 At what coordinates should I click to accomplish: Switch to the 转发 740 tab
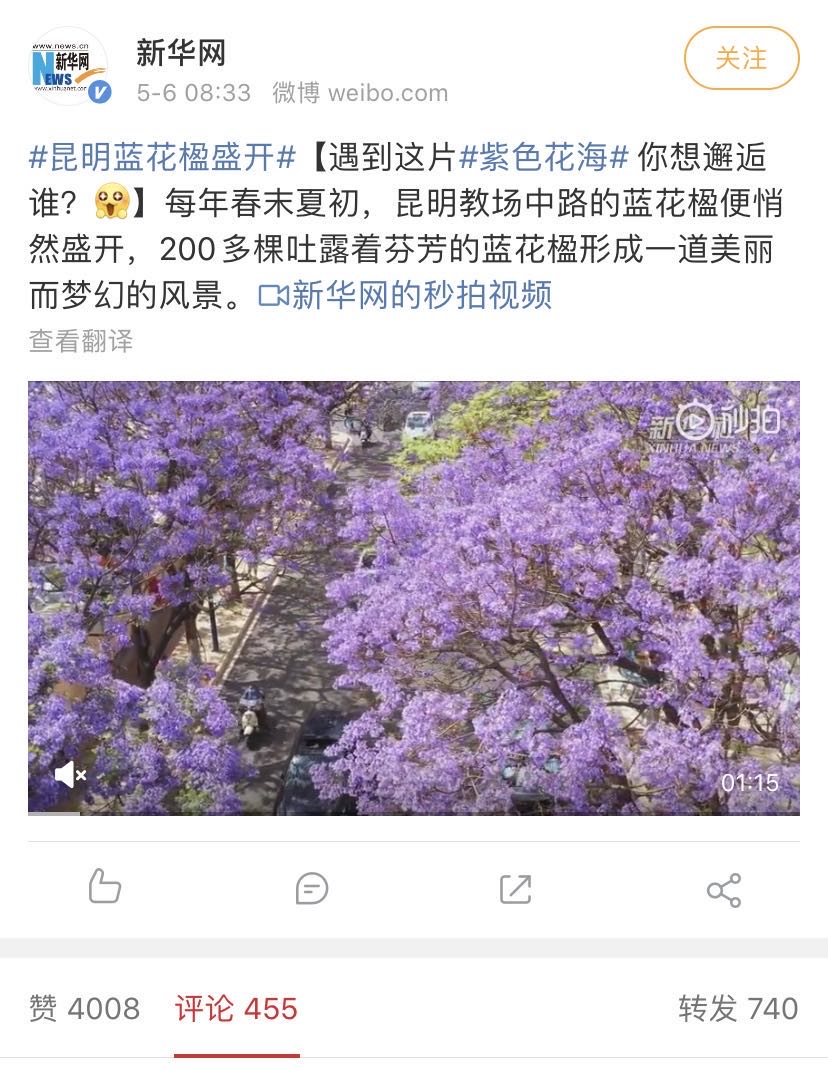pos(738,1008)
